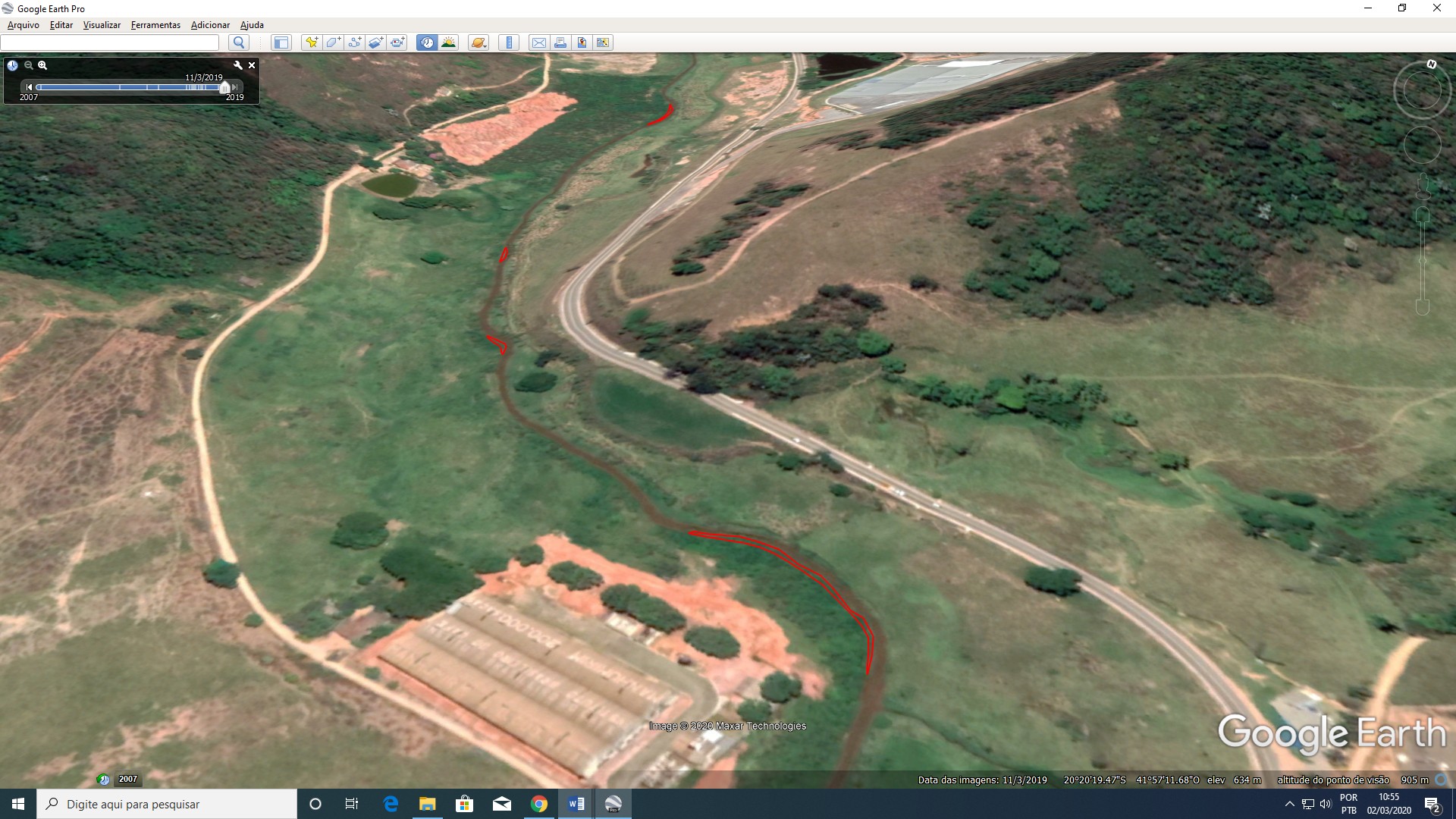
Task: Open the Visualizar menu
Action: (x=102, y=25)
